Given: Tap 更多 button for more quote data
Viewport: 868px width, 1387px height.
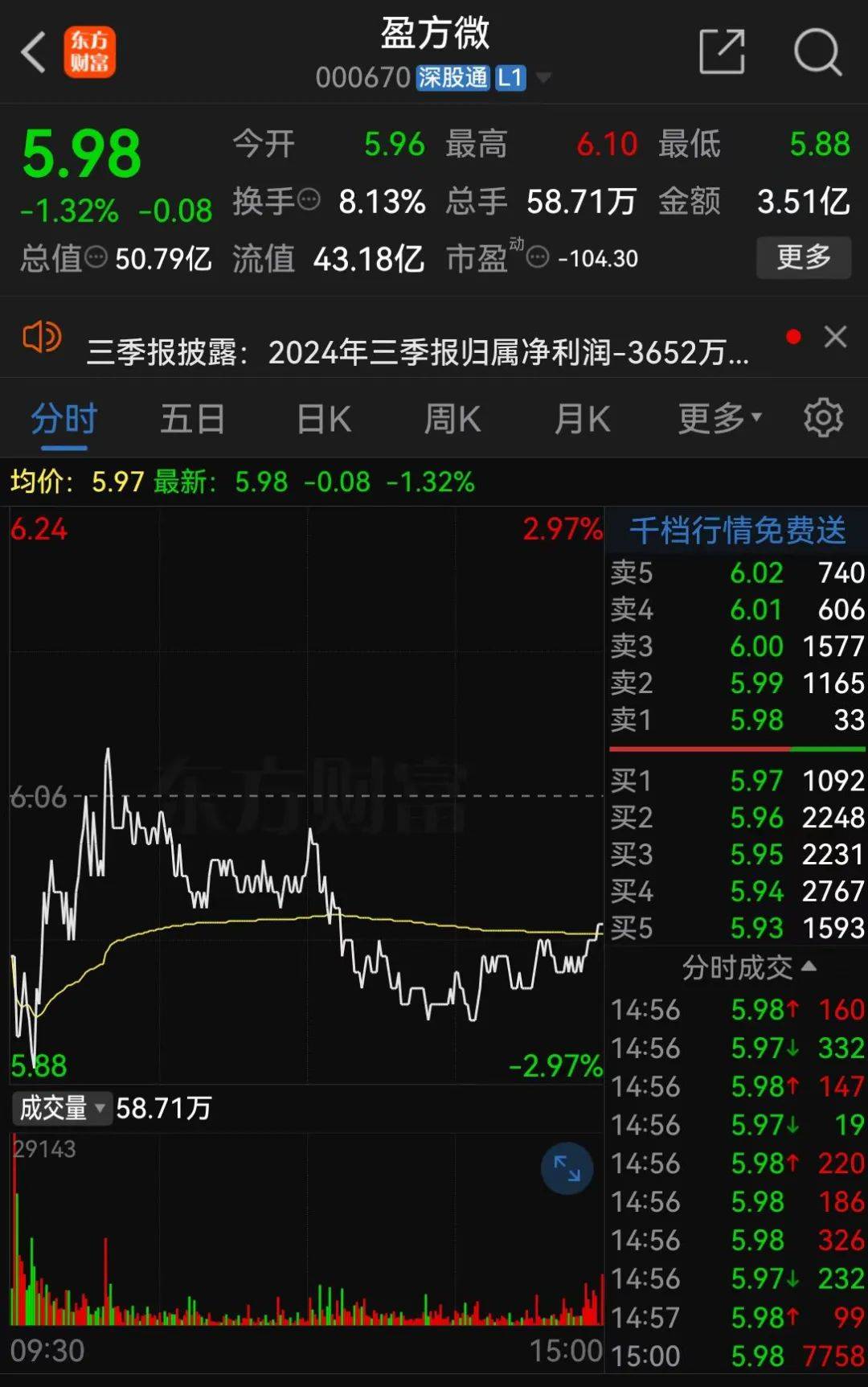Looking at the screenshot, I should [x=803, y=257].
